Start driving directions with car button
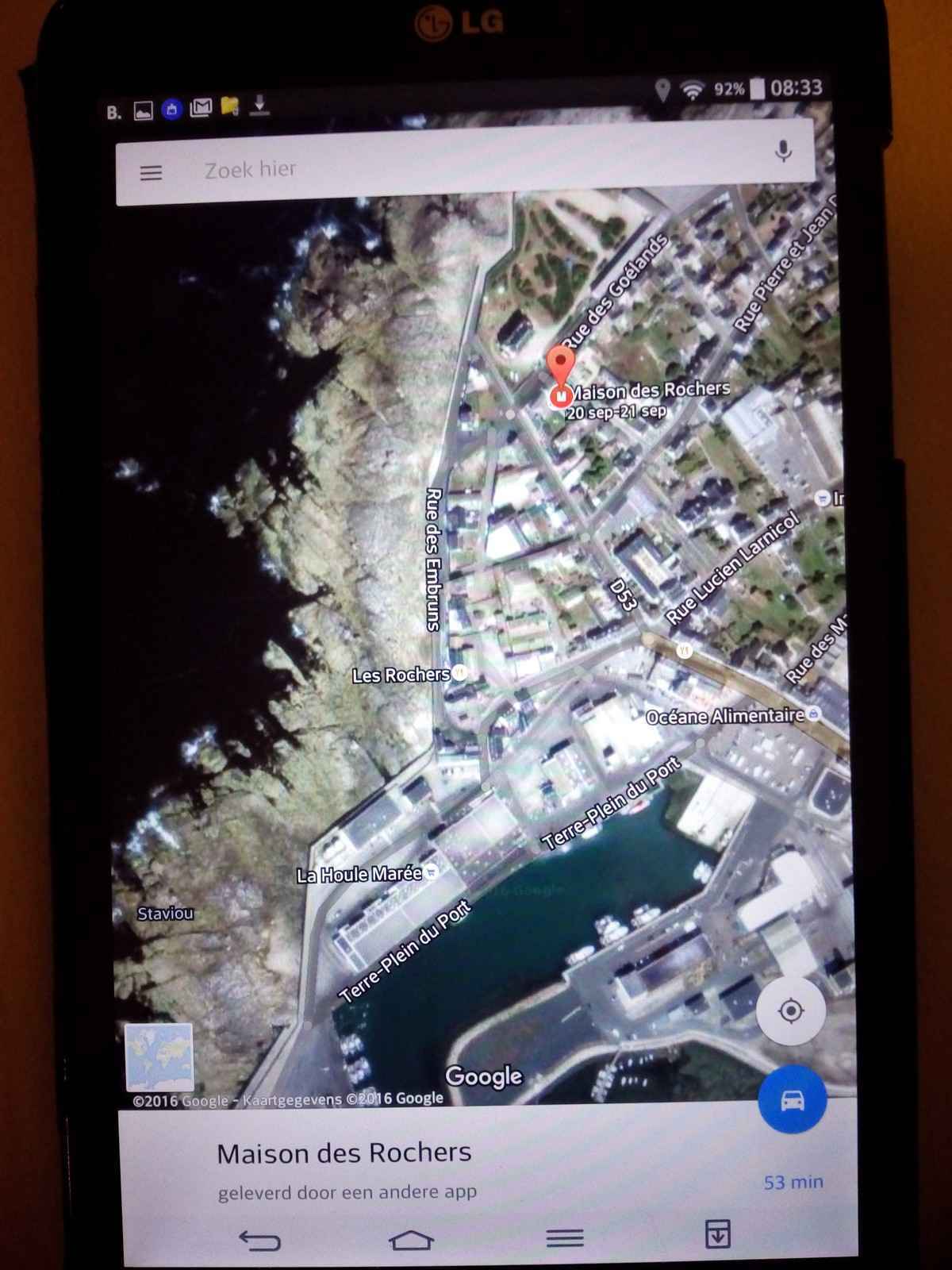Viewport: 952px width, 1270px height. click(792, 1100)
